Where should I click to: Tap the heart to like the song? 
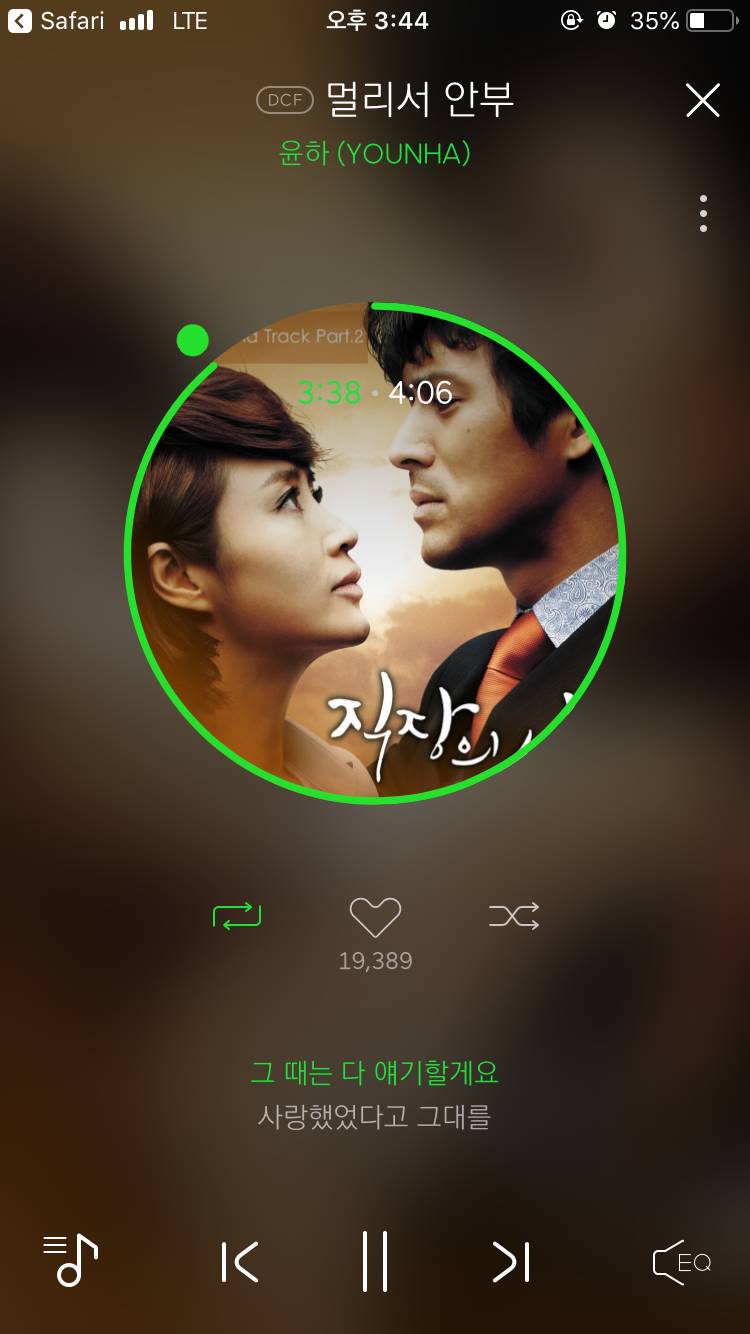click(x=375, y=913)
